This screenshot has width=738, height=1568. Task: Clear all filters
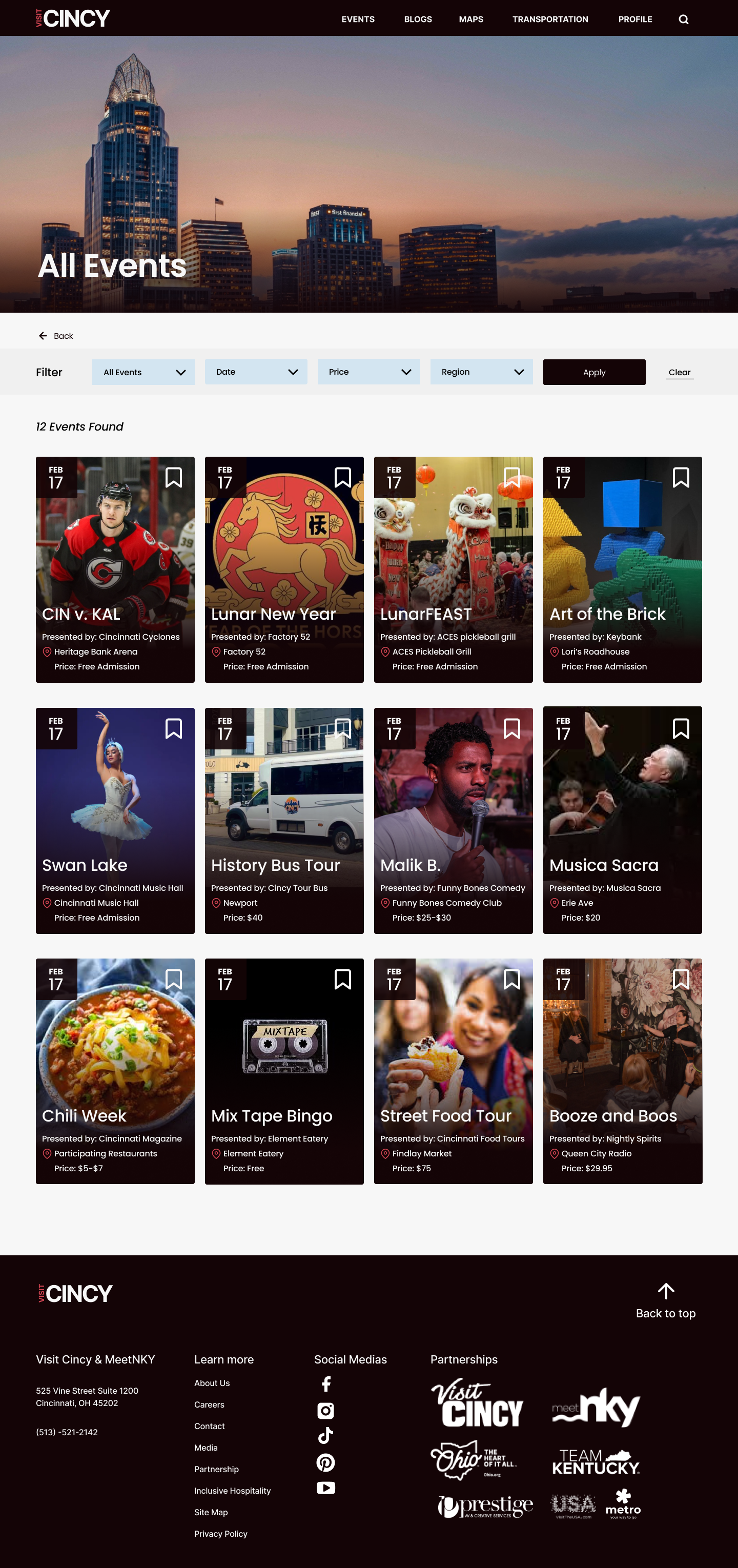(679, 373)
